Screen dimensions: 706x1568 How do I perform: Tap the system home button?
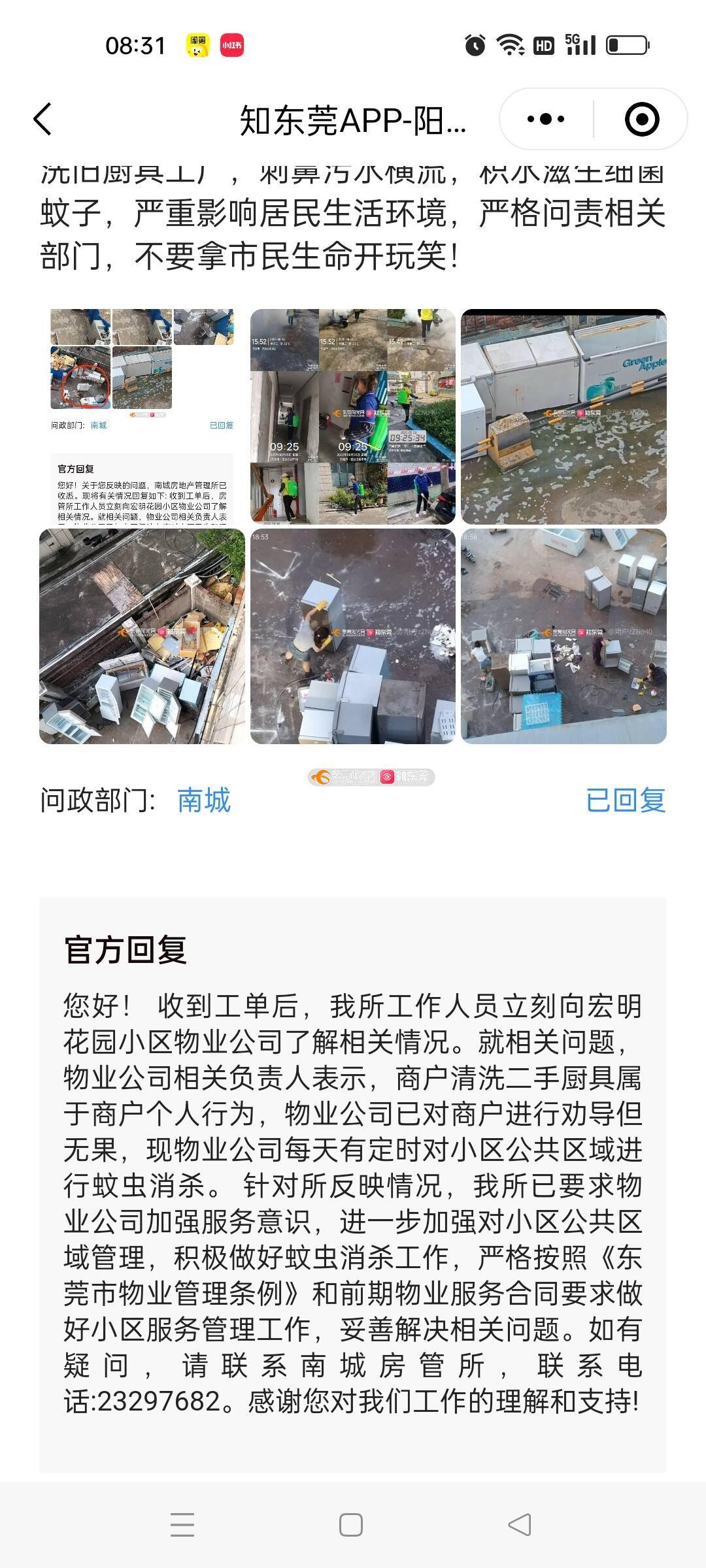point(351,1525)
